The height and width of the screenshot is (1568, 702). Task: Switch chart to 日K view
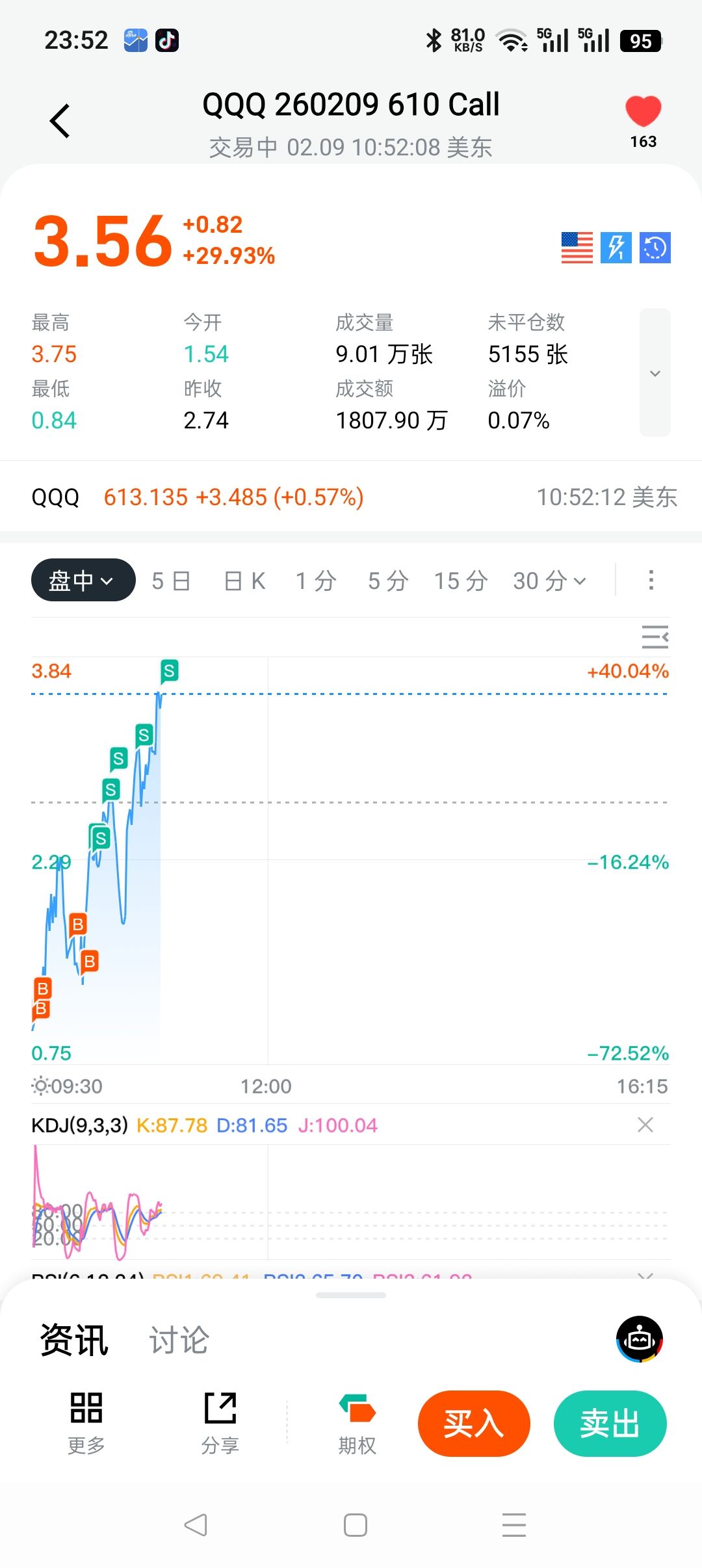[244, 581]
